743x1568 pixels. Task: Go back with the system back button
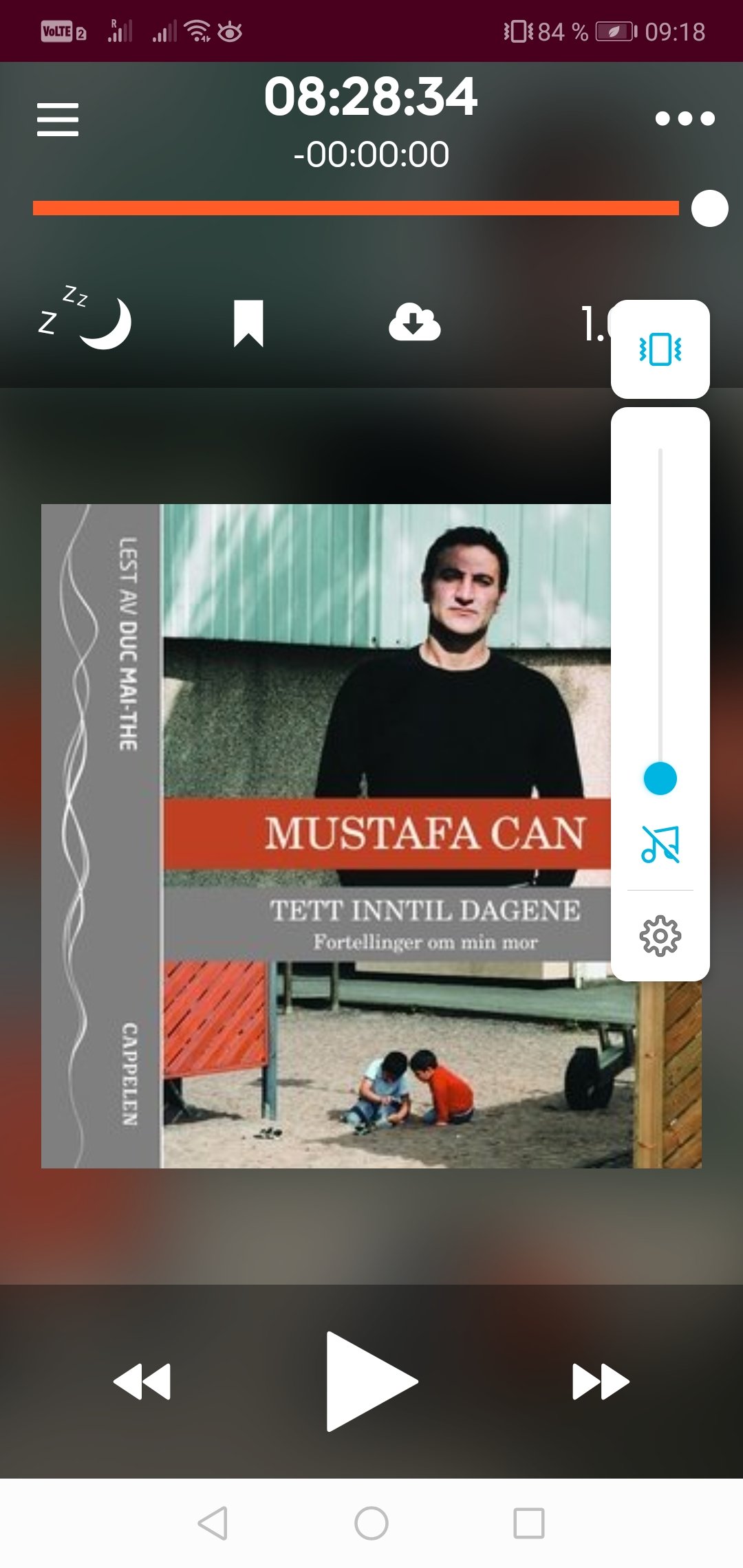(x=213, y=1523)
